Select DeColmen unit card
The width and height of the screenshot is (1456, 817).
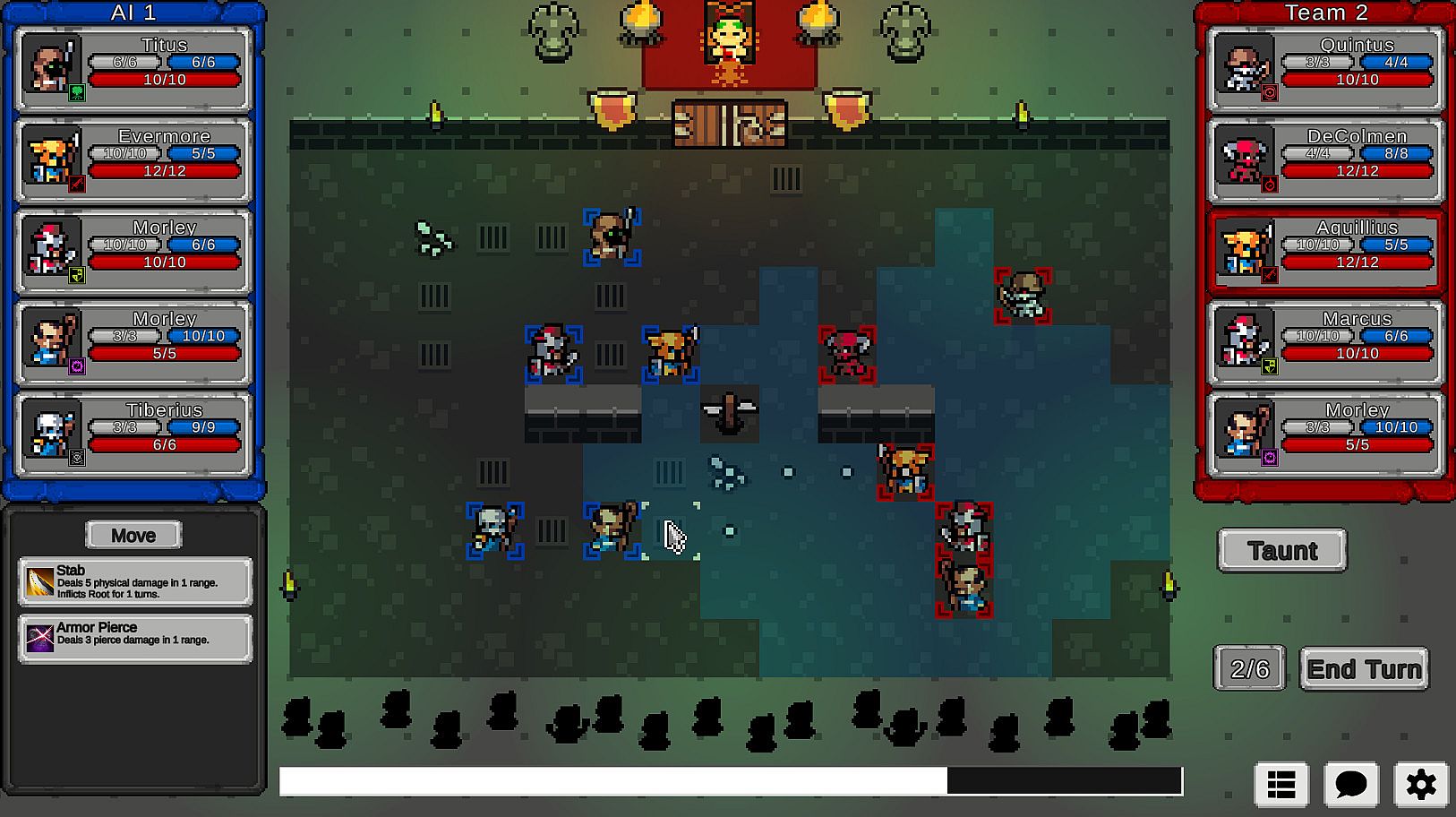[x=1324, y=160]
